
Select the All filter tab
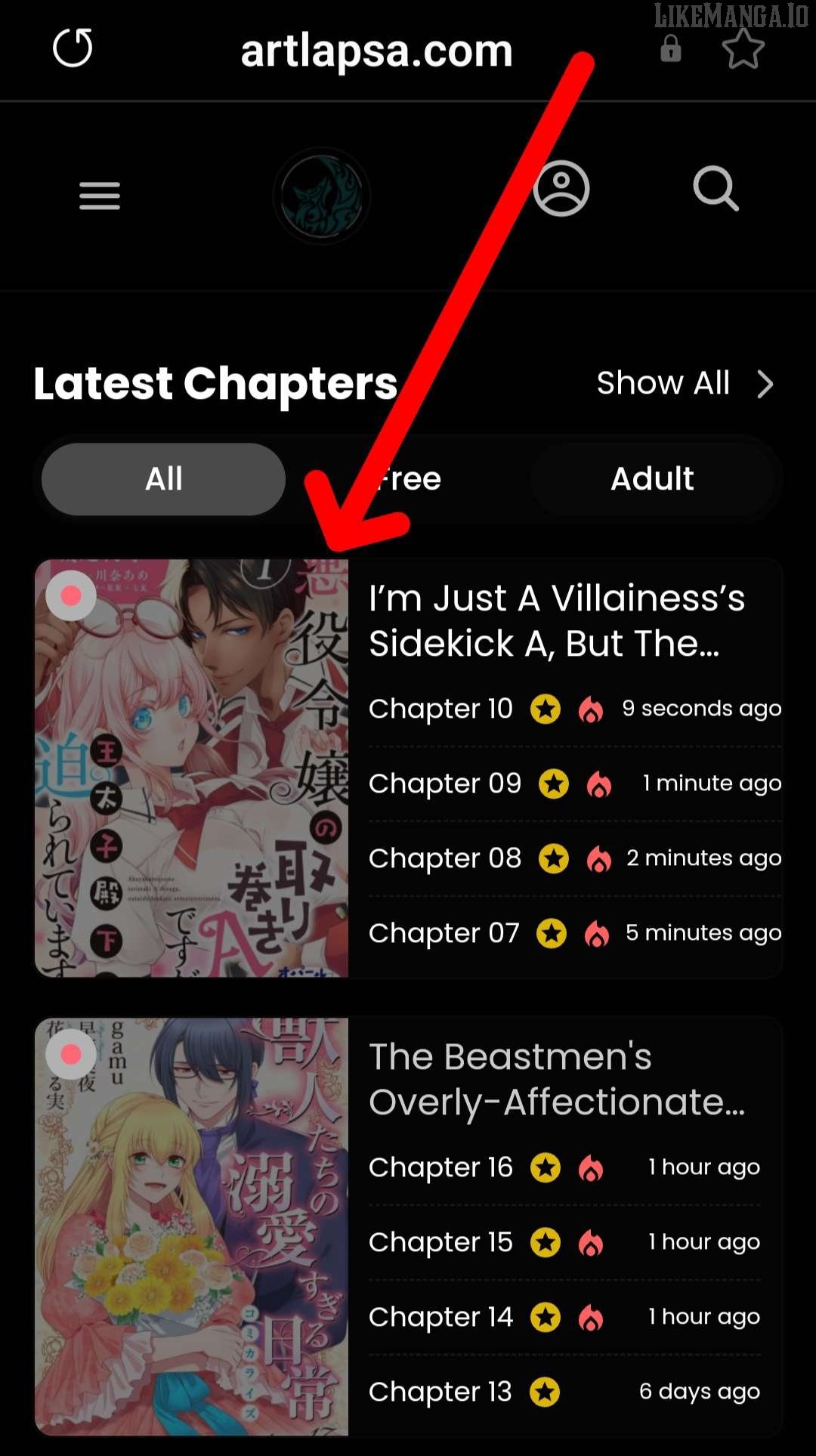(163, 479)
